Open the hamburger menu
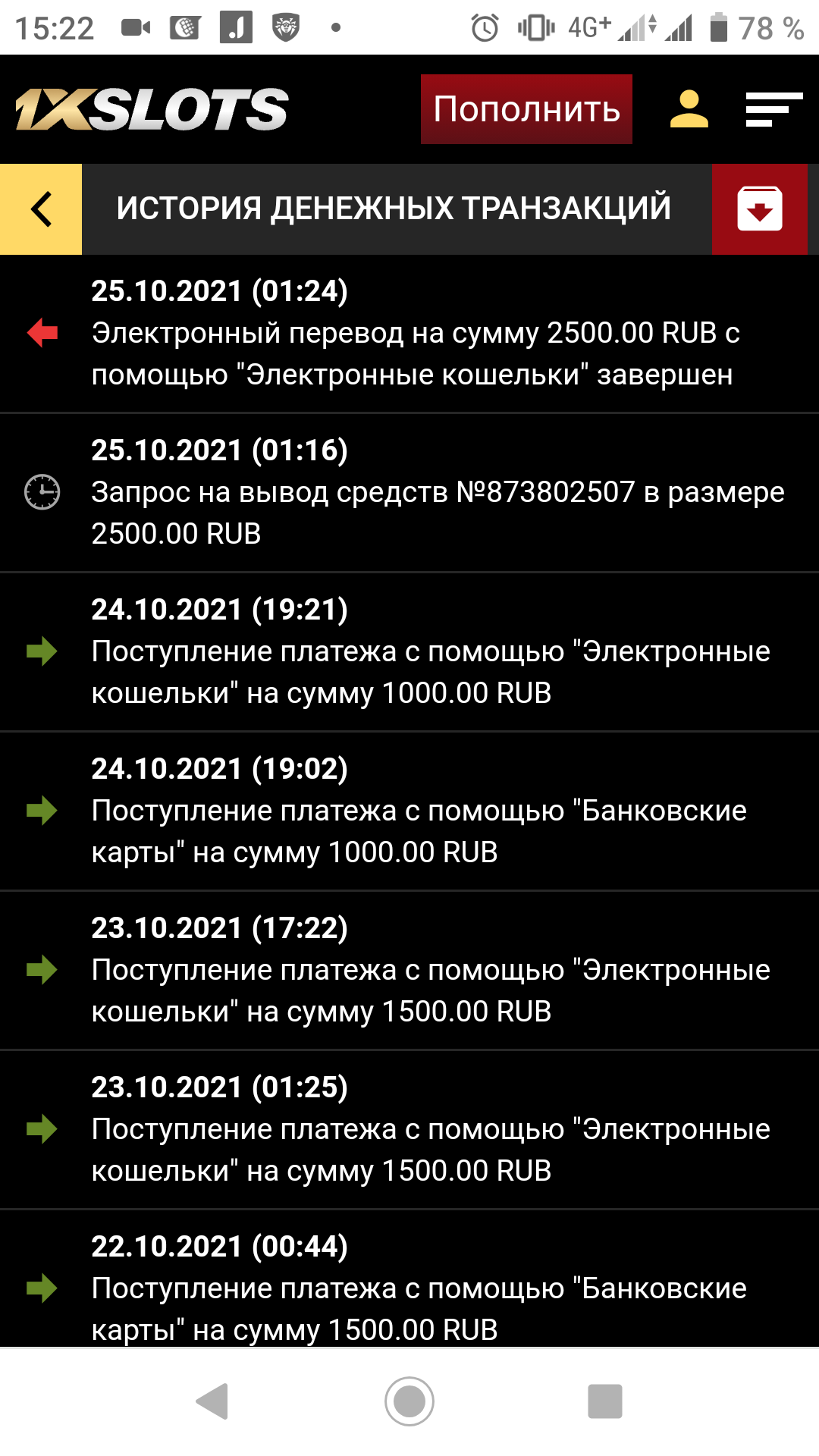This screenshot has width=819, height=1456. coord(773,109)
